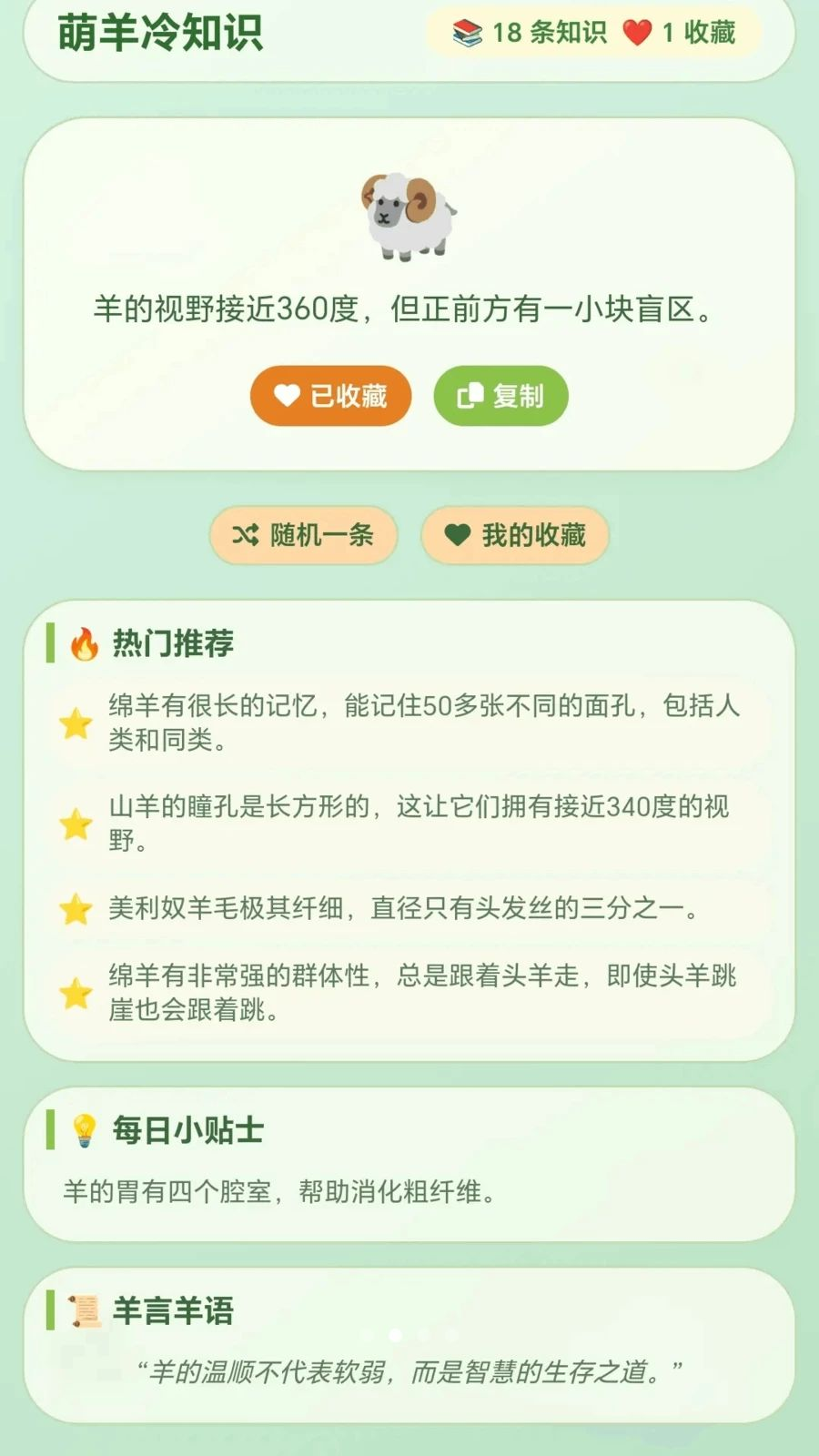819x1456 pixels.
Task: Open 我的收藏 favorites list
Action: [515, 535]
